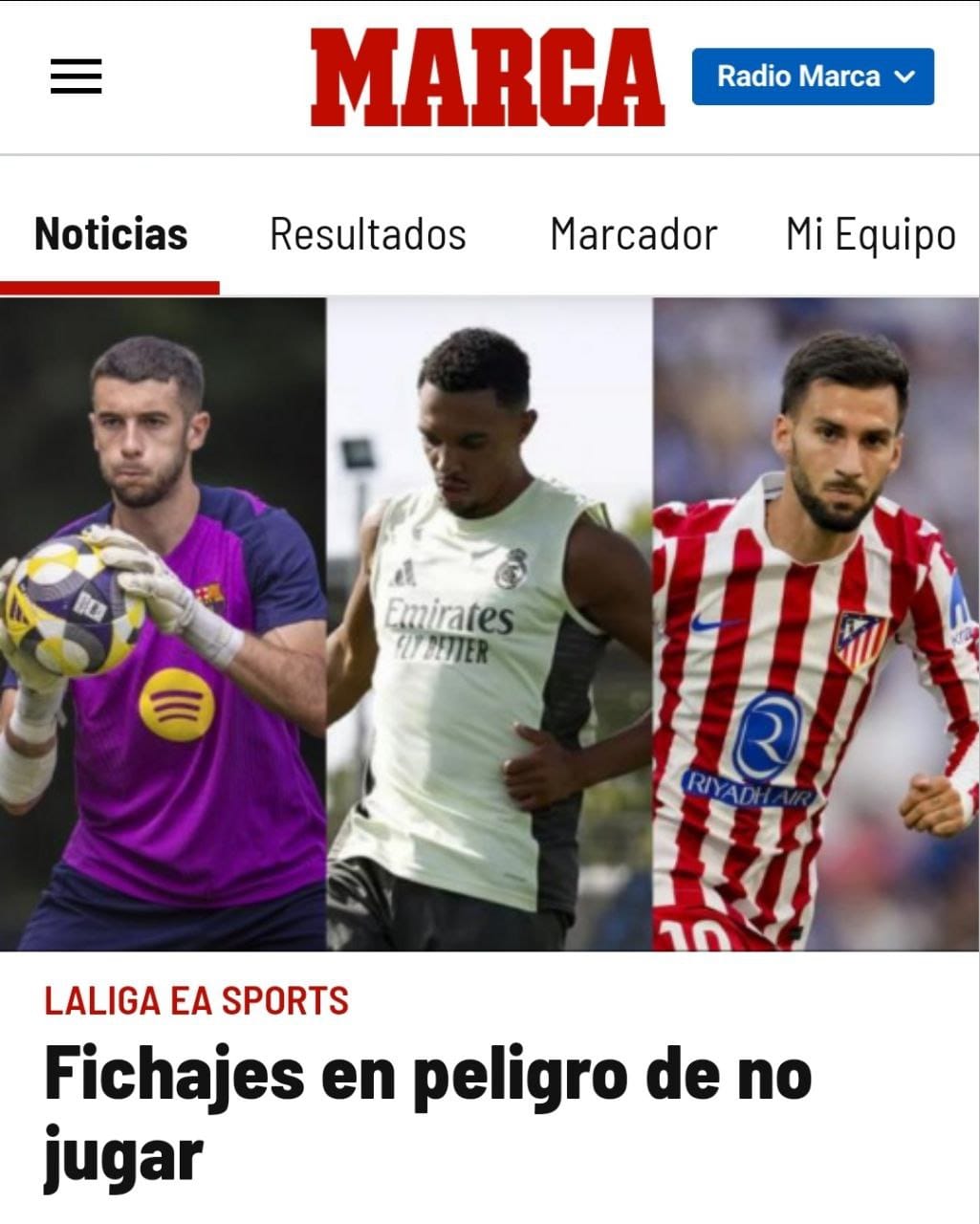Switch to the Resultados tab

(368, 234)
